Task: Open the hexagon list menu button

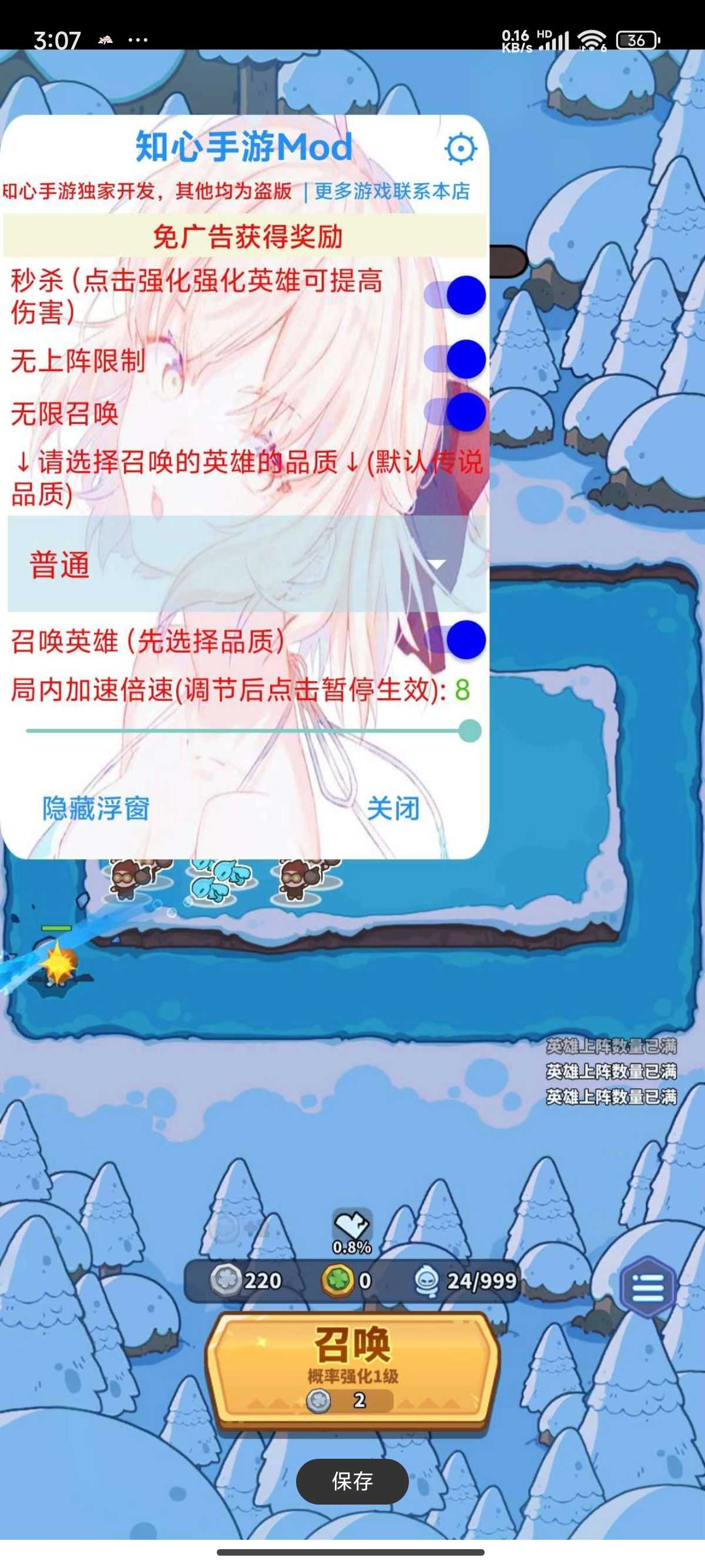Action: click(648, 1287)
